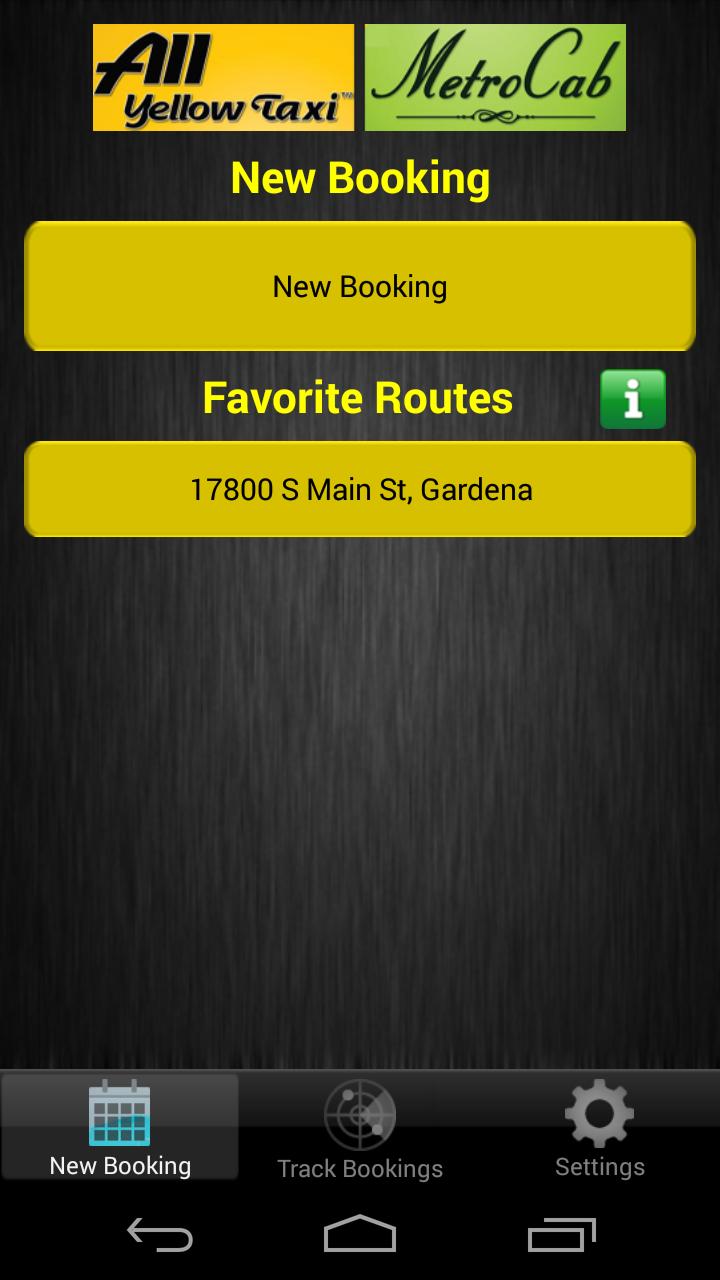Open the green info icon for Favorite Routes

point(632,399)
